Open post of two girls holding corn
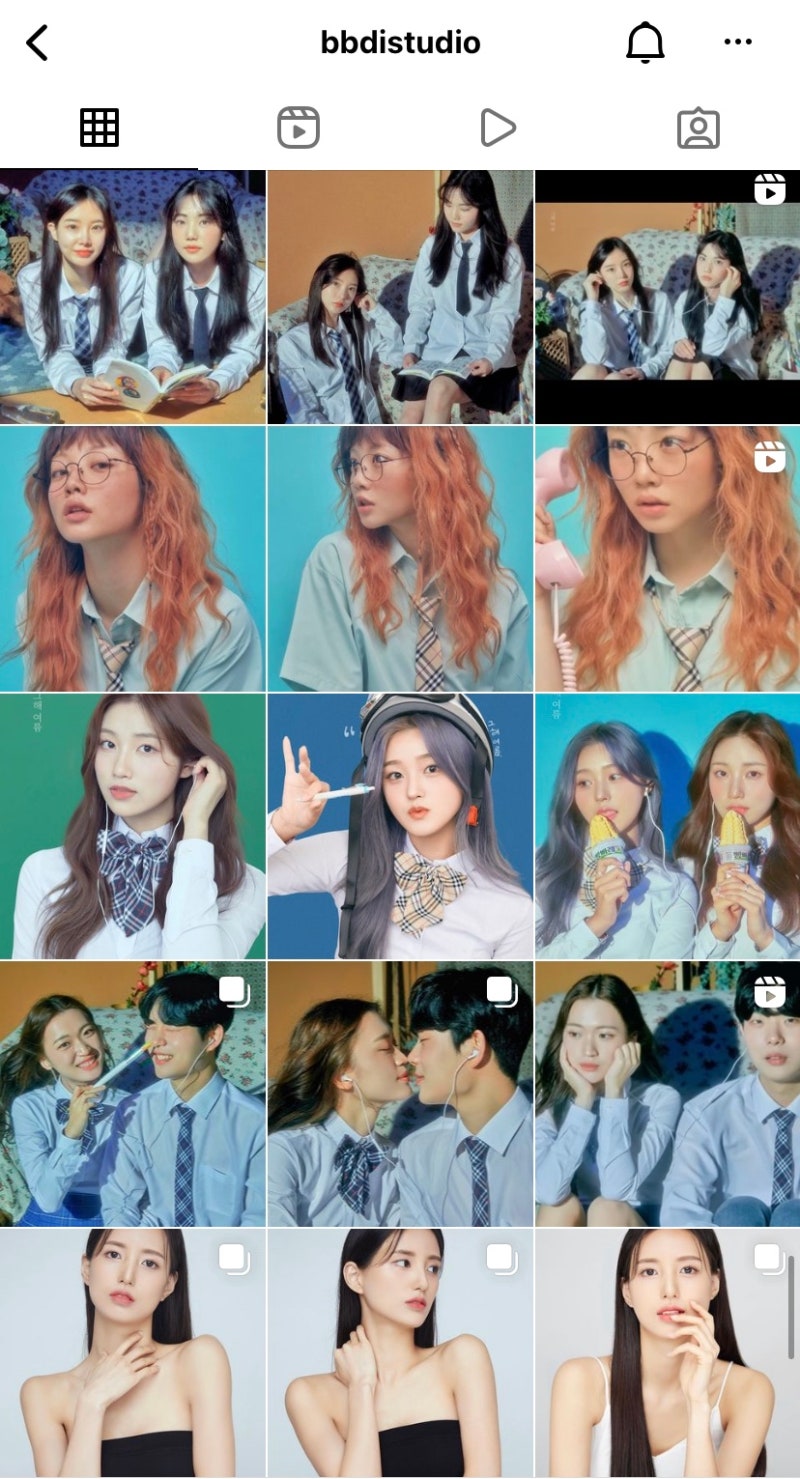Viewport: 800px width, 1479px height. click(667, 827)
